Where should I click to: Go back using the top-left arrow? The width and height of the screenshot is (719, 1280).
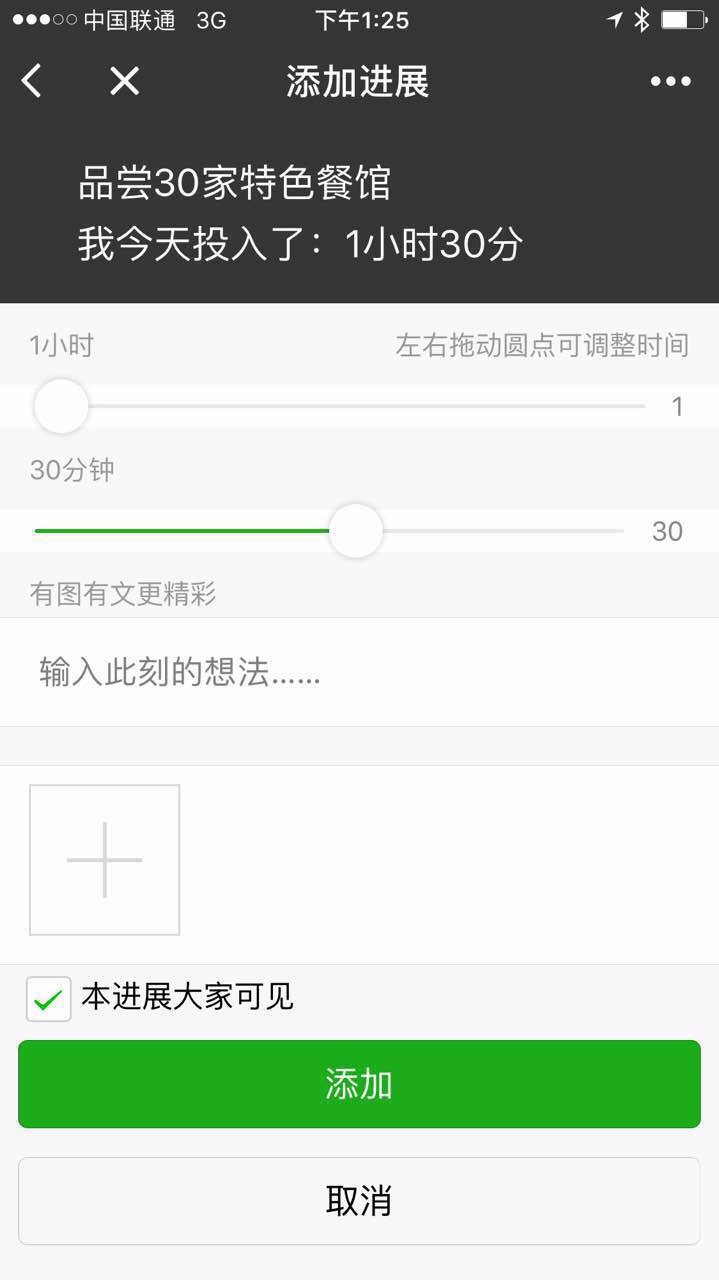32,81
